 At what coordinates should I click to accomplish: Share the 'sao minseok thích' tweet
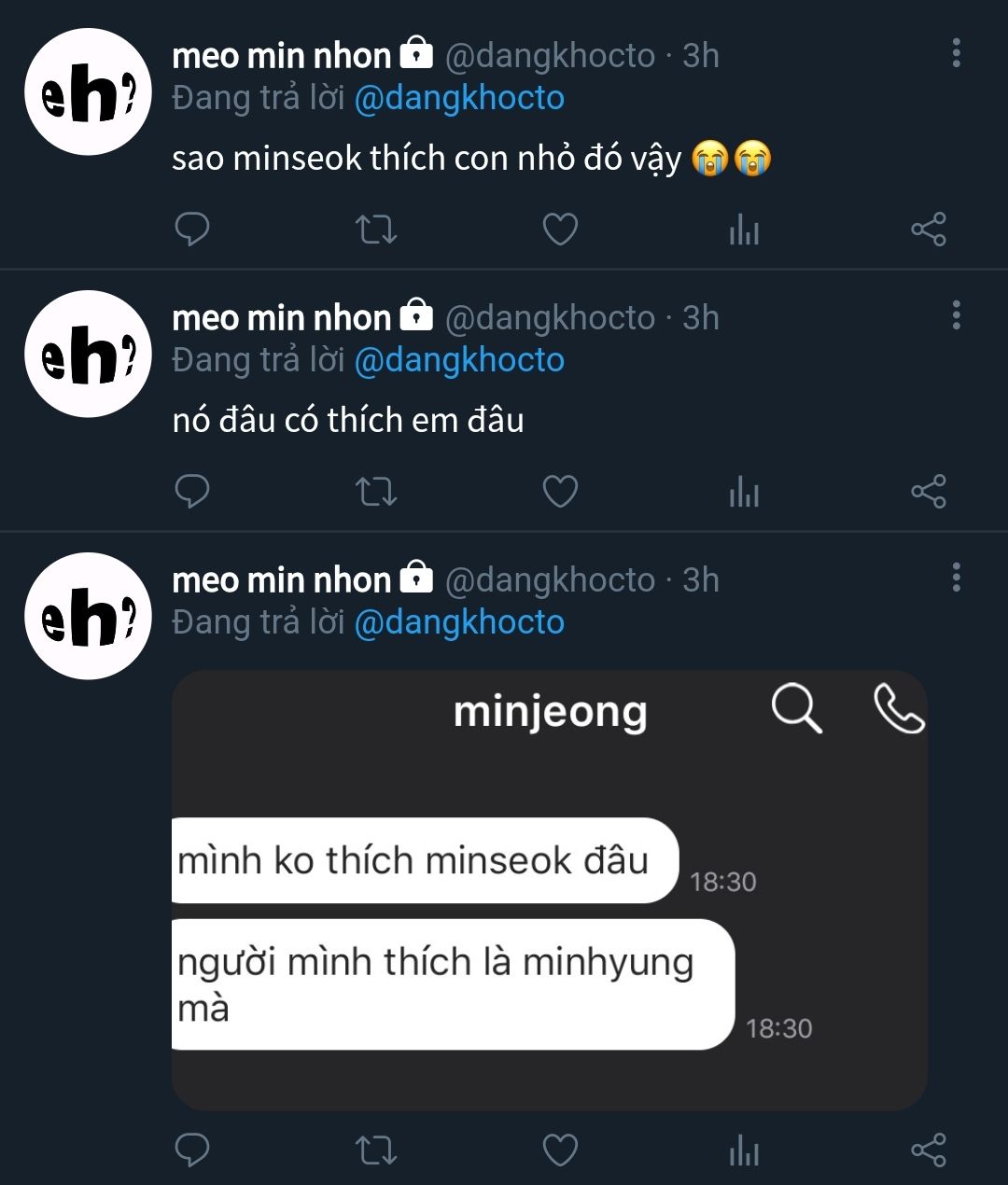click(928, 230)
